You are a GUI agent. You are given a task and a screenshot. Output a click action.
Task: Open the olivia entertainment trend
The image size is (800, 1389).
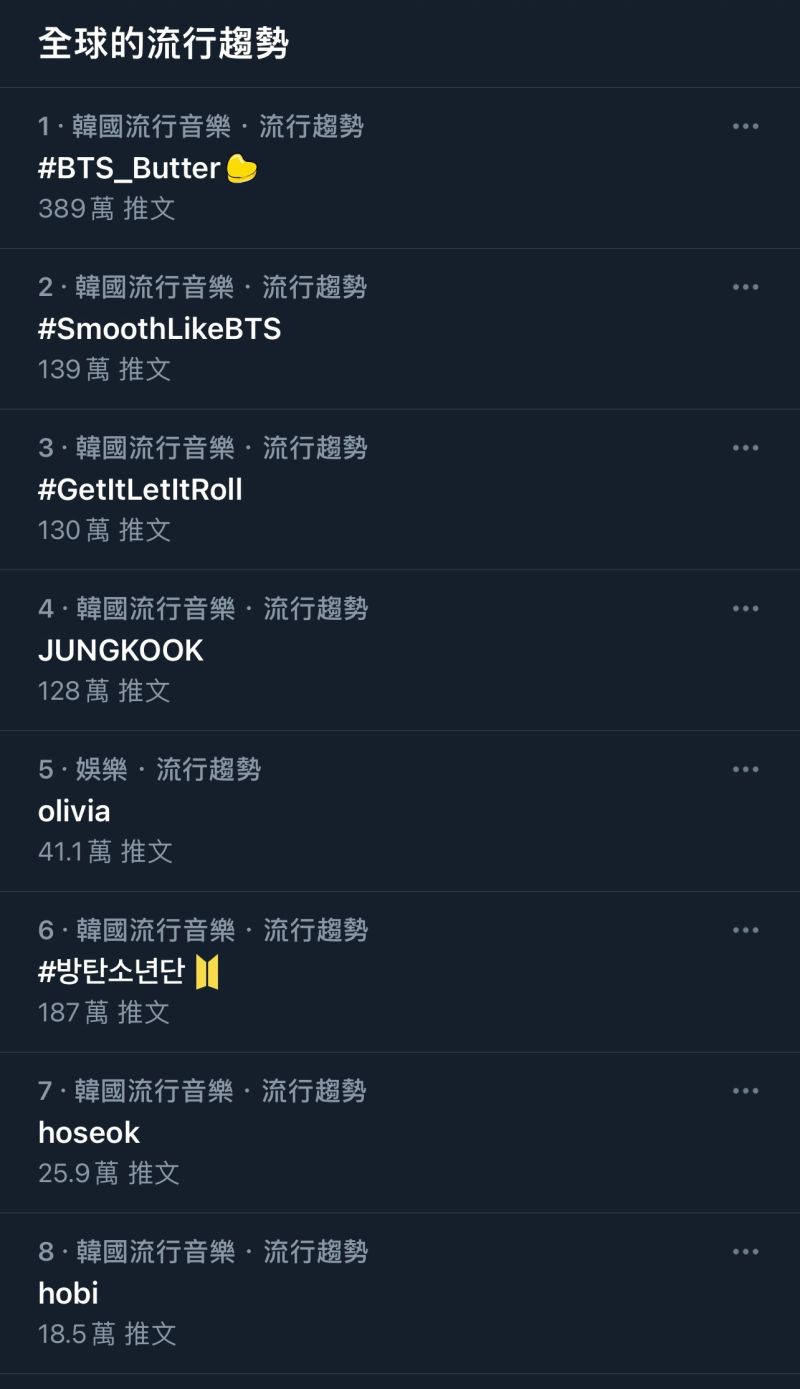[74, 811]
